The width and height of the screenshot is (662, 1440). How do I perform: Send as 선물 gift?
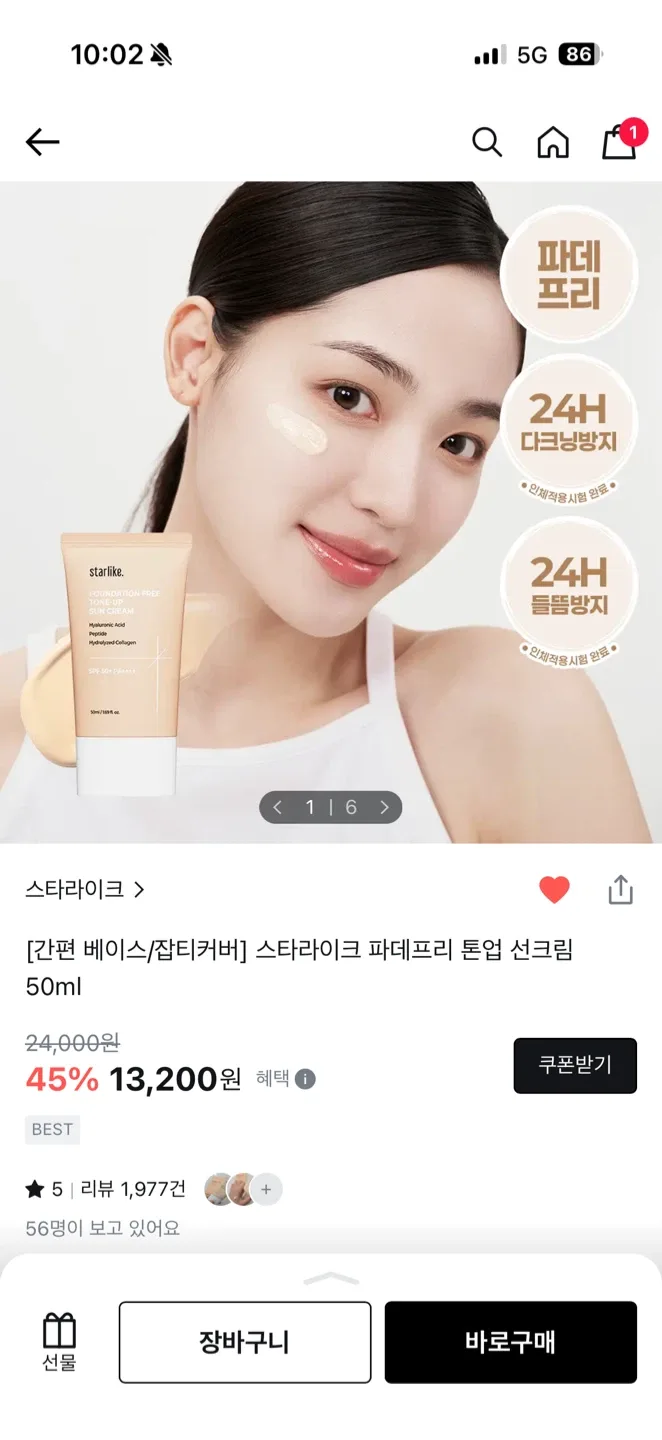[x=59, y=1342]
